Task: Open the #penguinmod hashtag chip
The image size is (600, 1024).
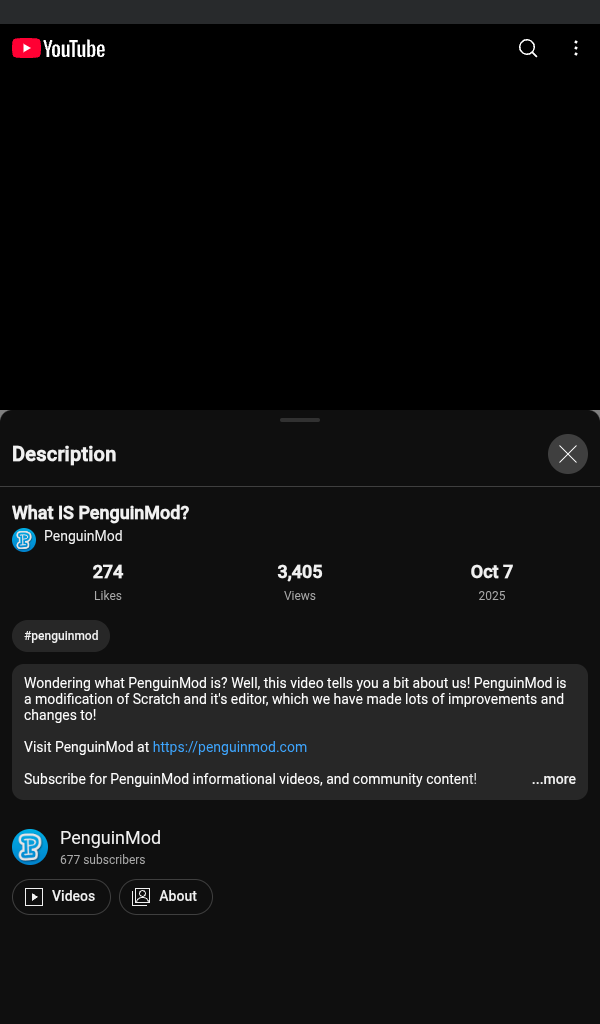Action: point(61,636)
